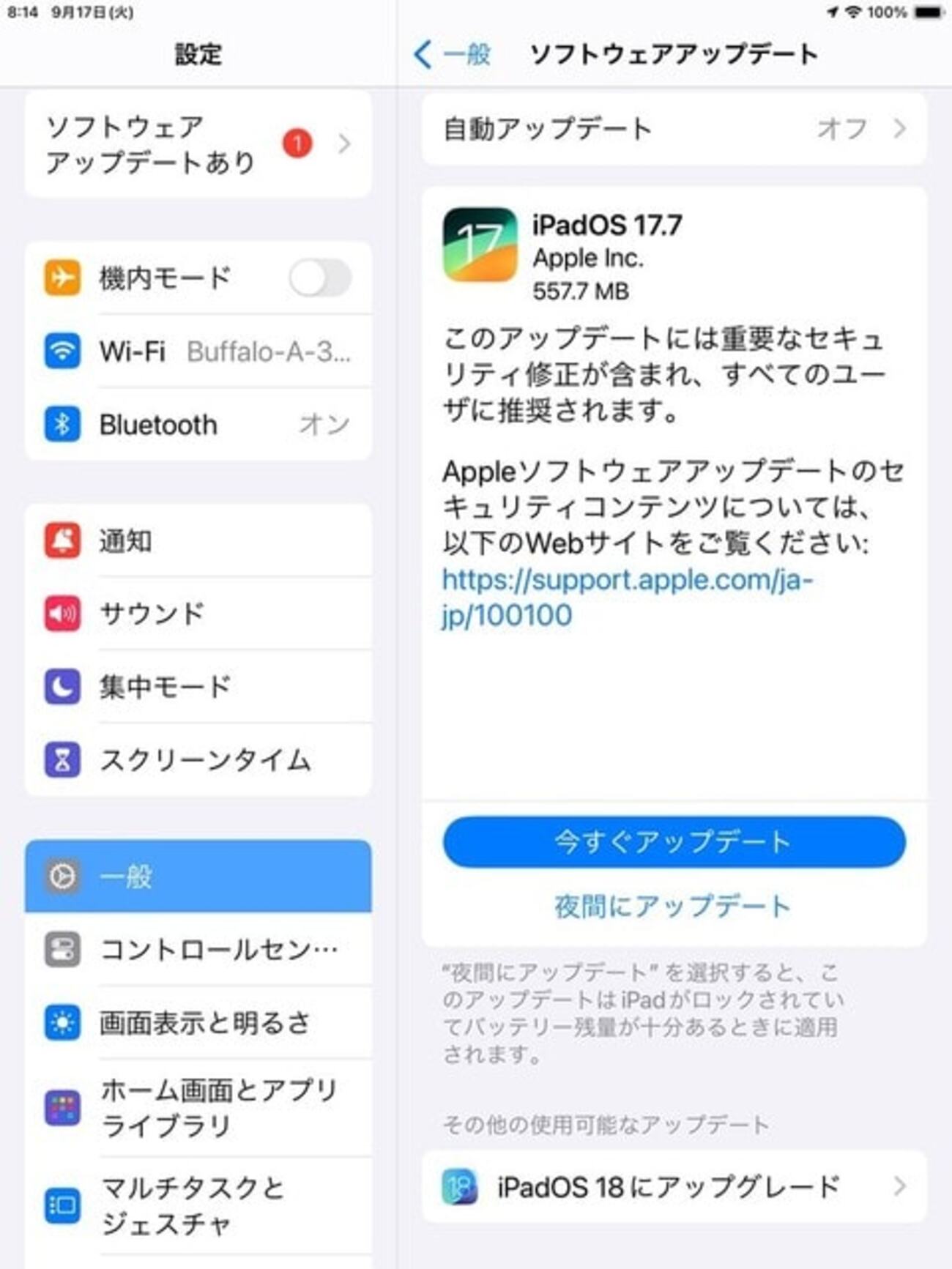Open ソフトウェアアップデートあり row

[x=198, y=144]
